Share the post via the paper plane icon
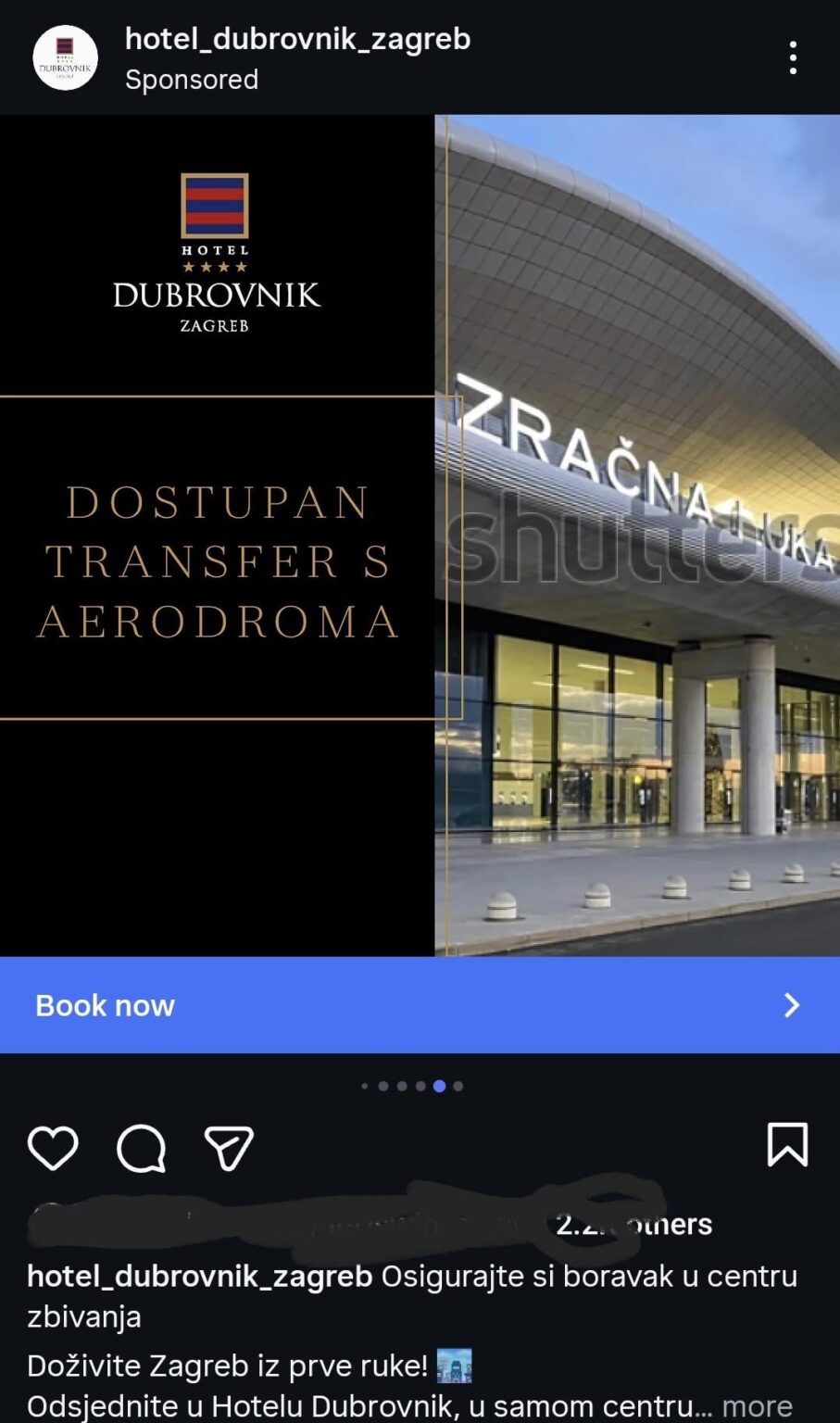Screen dimensions: 840x1423 228,1146
